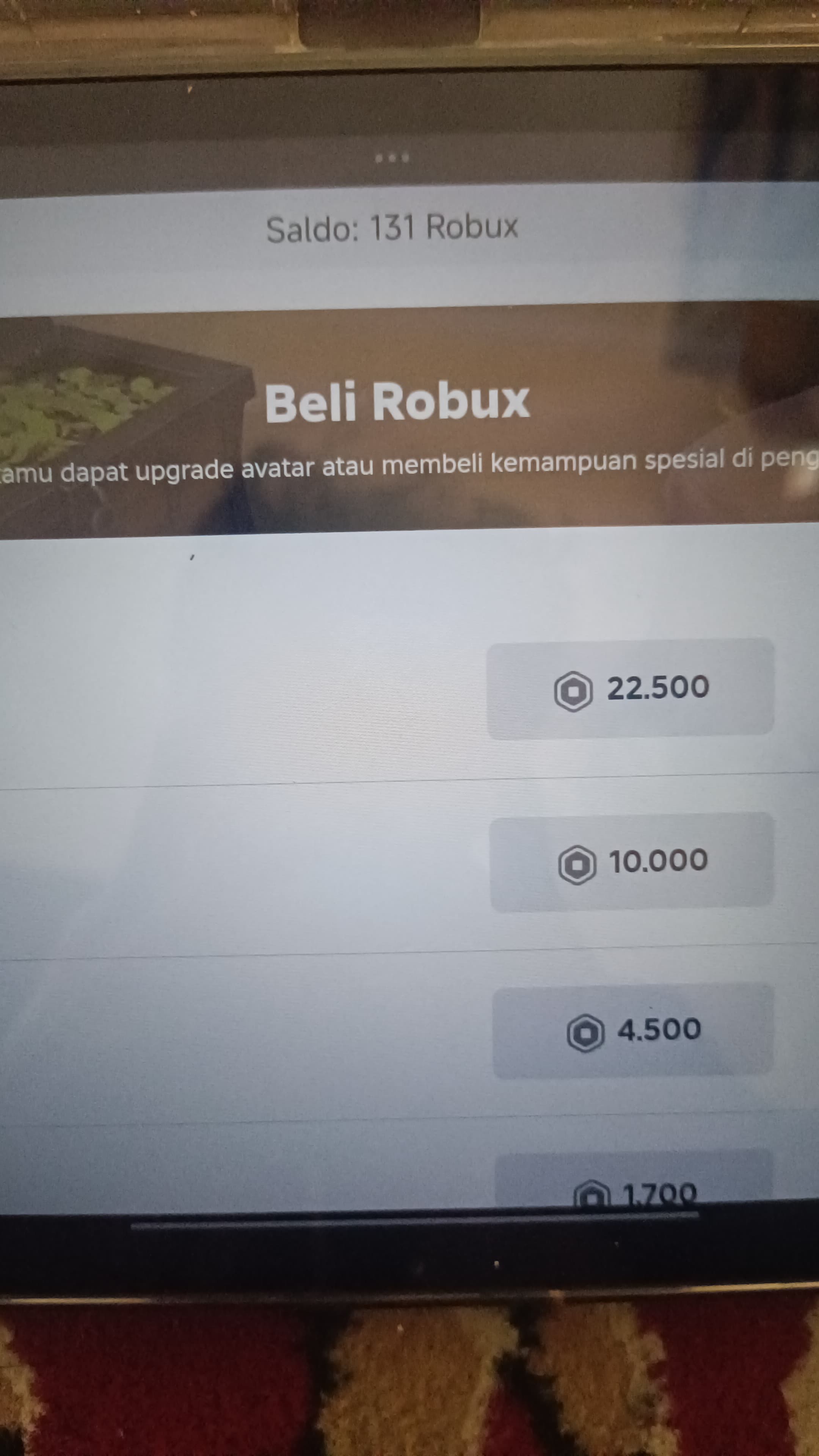Choose the 4.500 Robux package
The height and width of the screenshot is (1456, 819).
click(633, 1030)
